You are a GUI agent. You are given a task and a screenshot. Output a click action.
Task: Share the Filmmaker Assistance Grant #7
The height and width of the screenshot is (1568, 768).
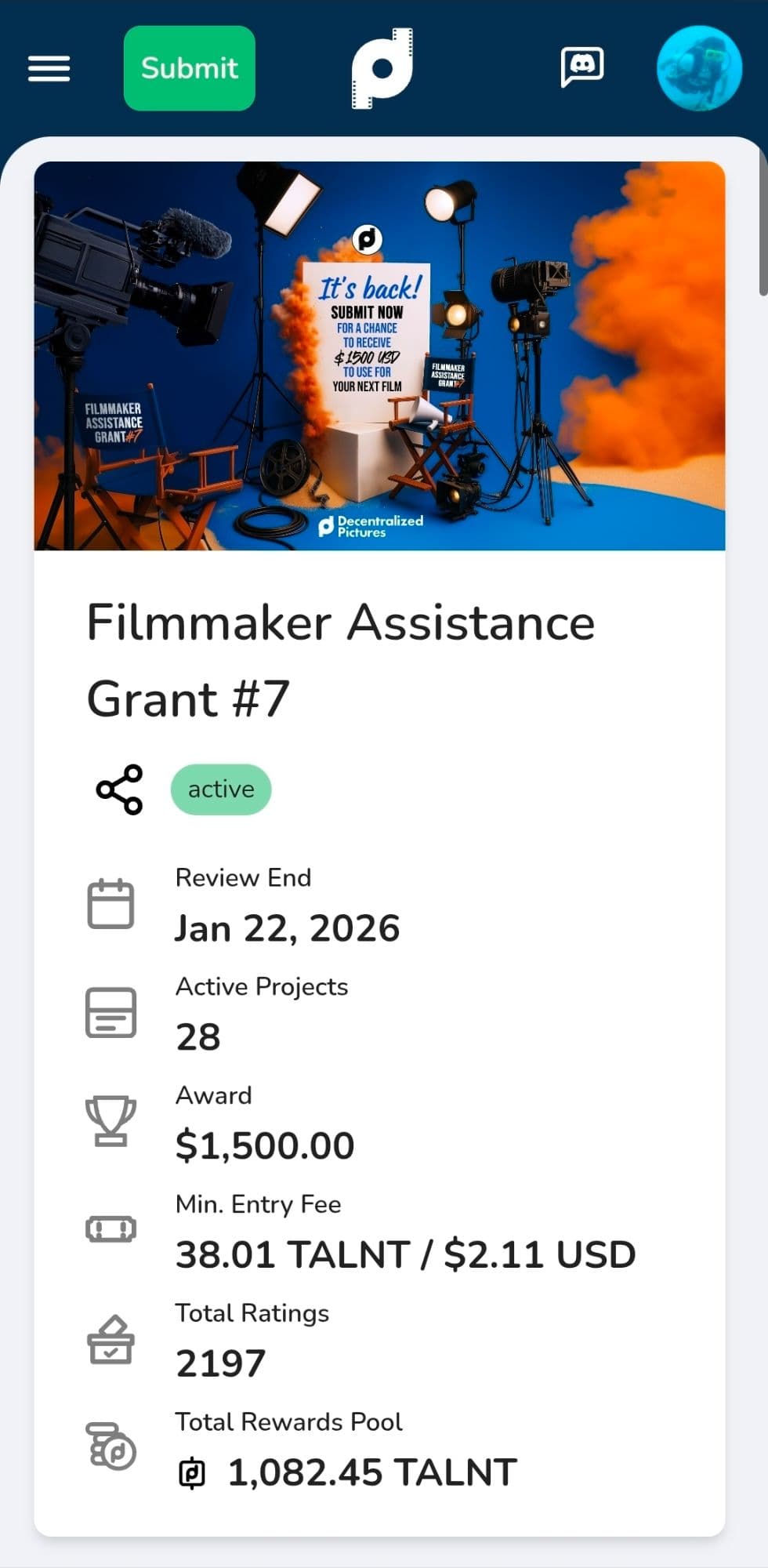coord(119,789)
